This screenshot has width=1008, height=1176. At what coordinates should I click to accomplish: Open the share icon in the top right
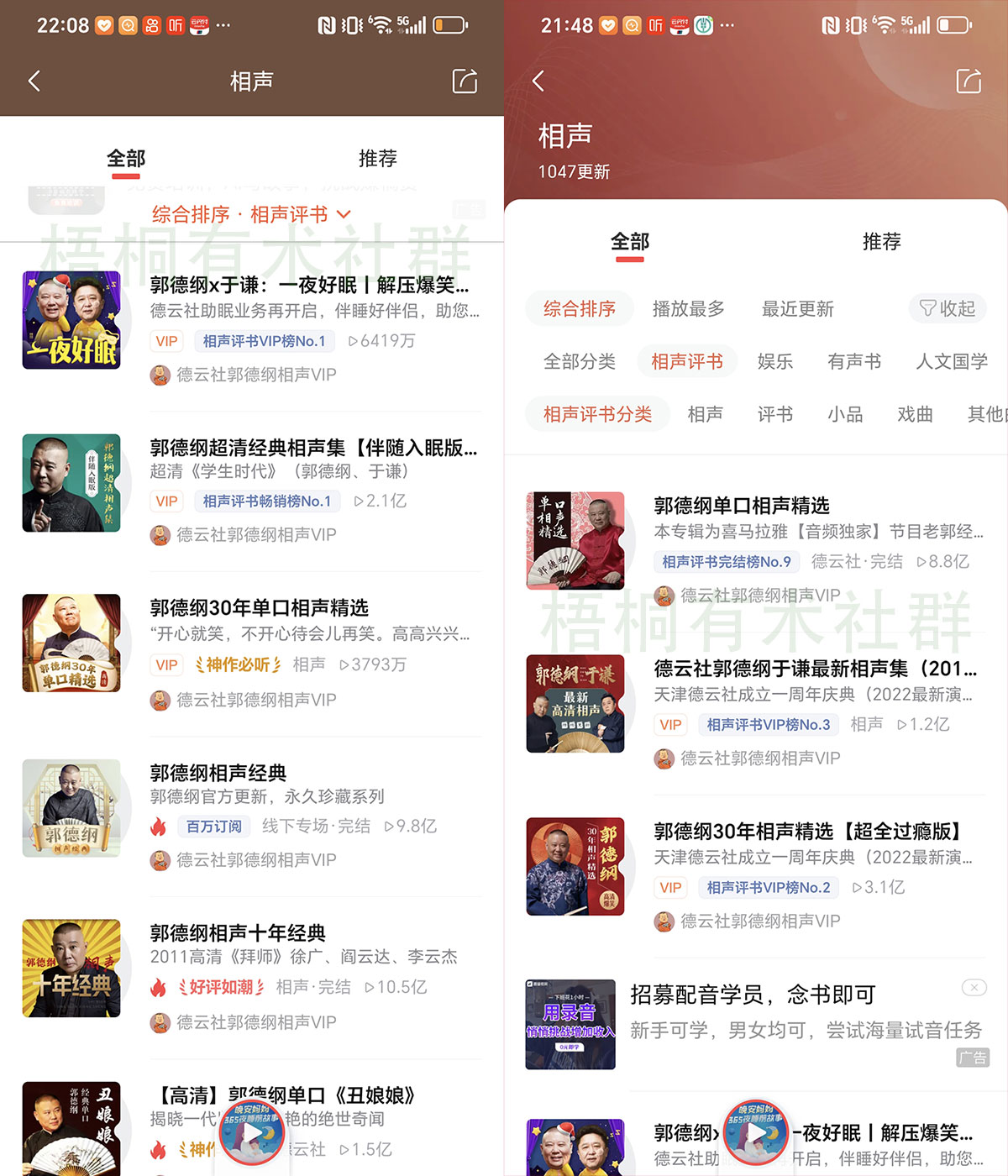[x=463, y=81]
